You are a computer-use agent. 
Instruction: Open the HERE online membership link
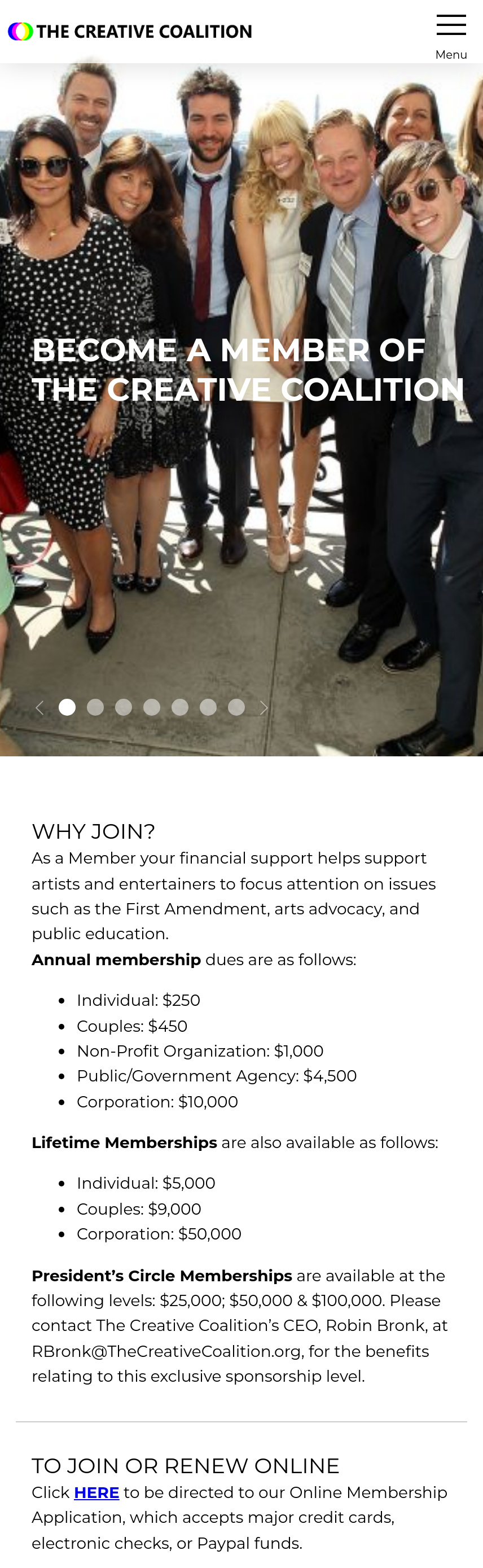pos(96,1492)
